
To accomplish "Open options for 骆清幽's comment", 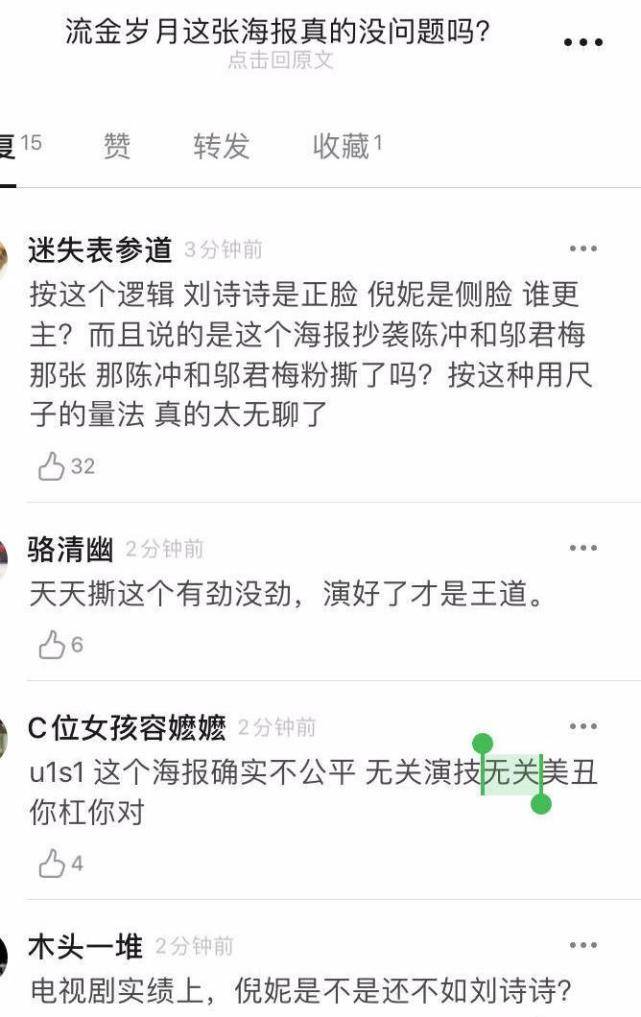I will tap(583, 548).
